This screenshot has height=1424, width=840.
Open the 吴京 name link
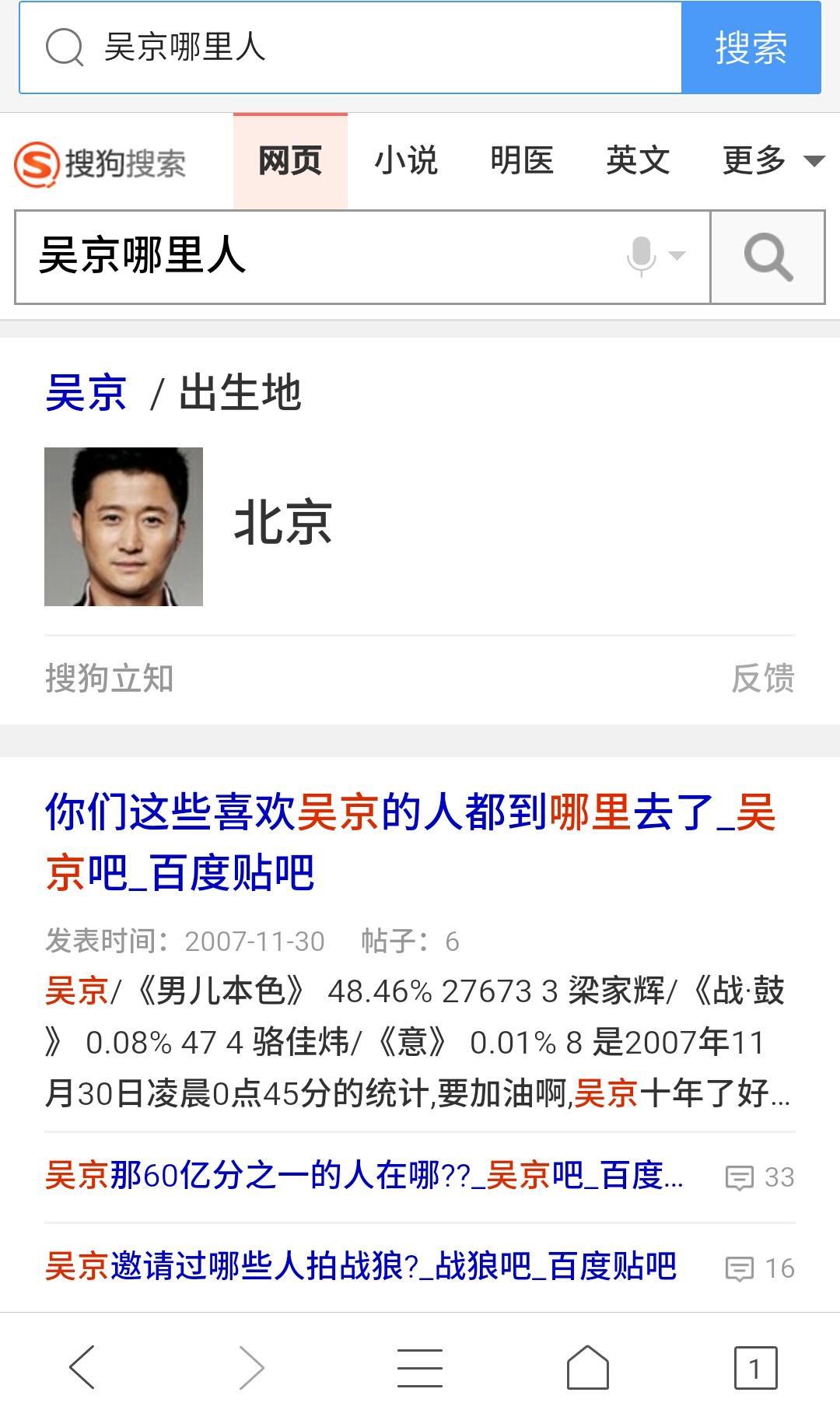[86, 392]
